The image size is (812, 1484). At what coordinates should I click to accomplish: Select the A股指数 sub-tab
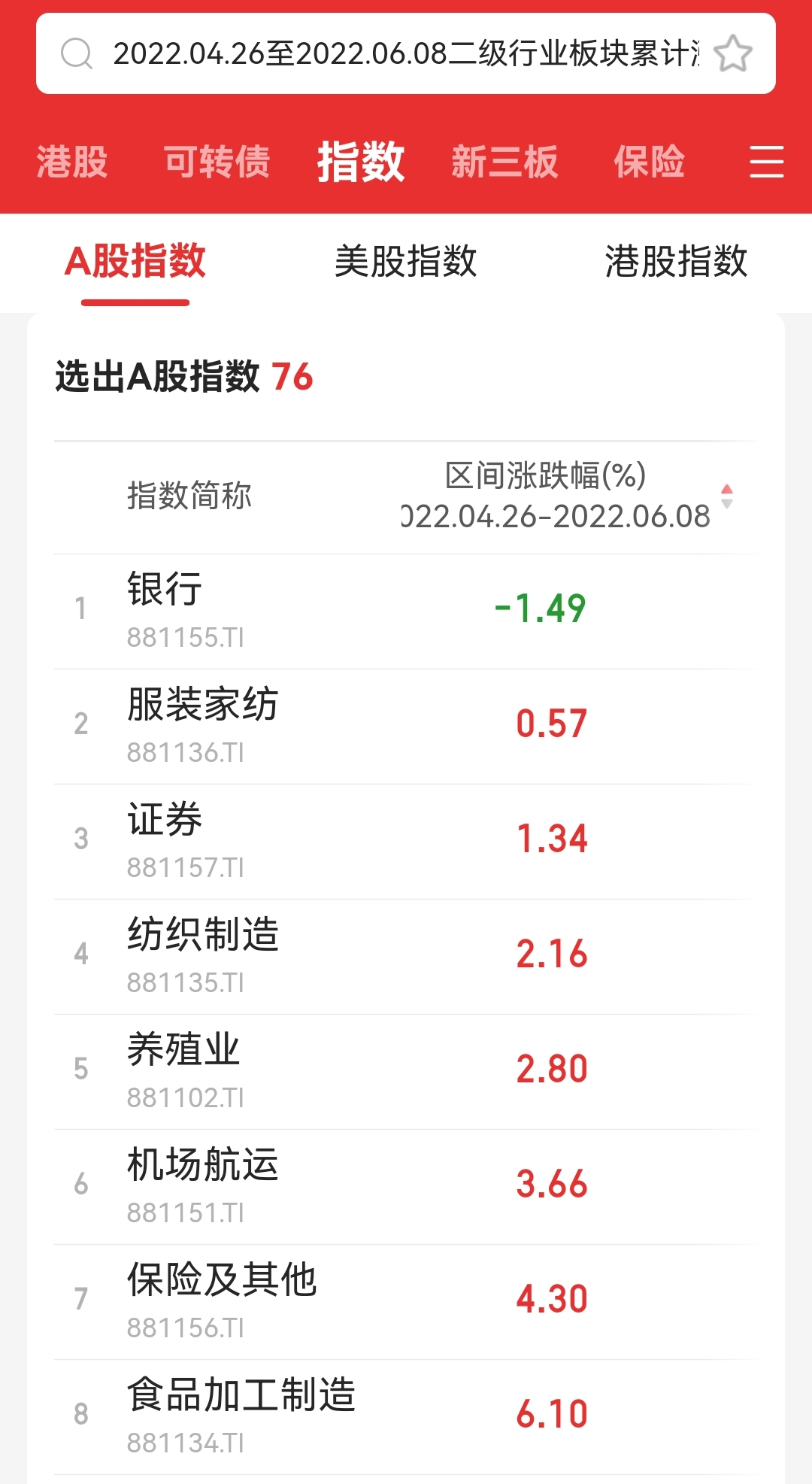coord(135,262)
